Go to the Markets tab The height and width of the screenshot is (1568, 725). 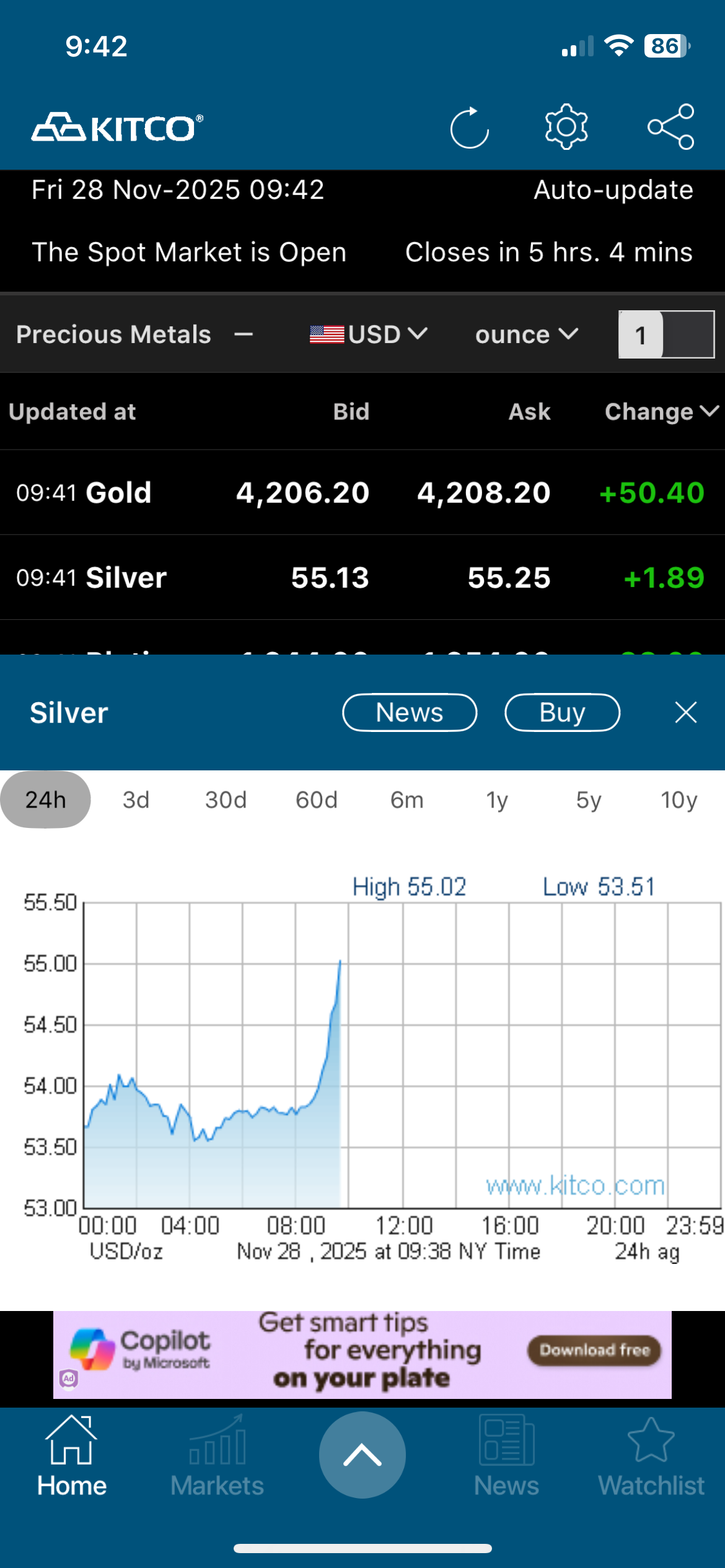coord(217,1455)
